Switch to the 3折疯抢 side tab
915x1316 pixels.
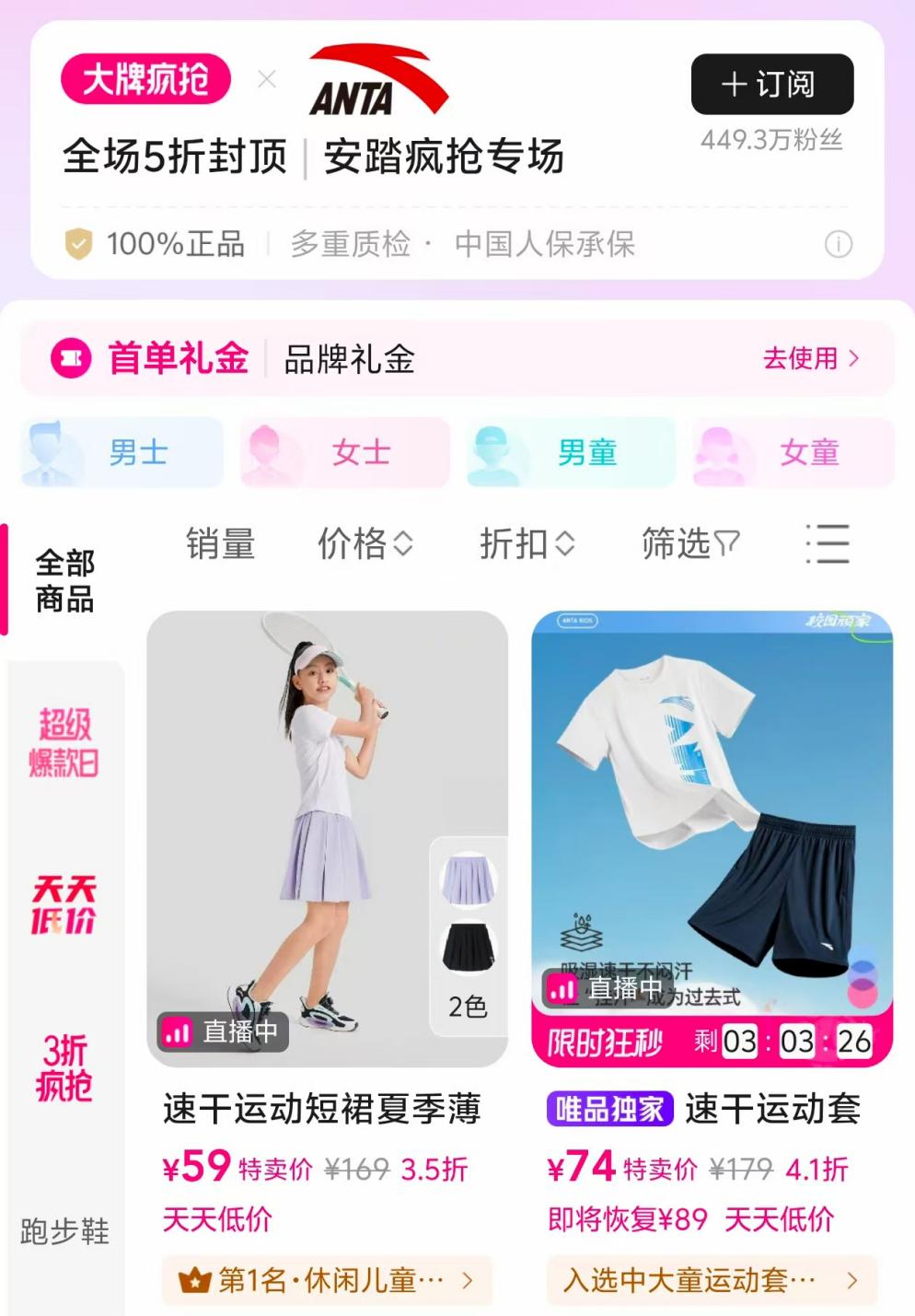pos(64,1068)
